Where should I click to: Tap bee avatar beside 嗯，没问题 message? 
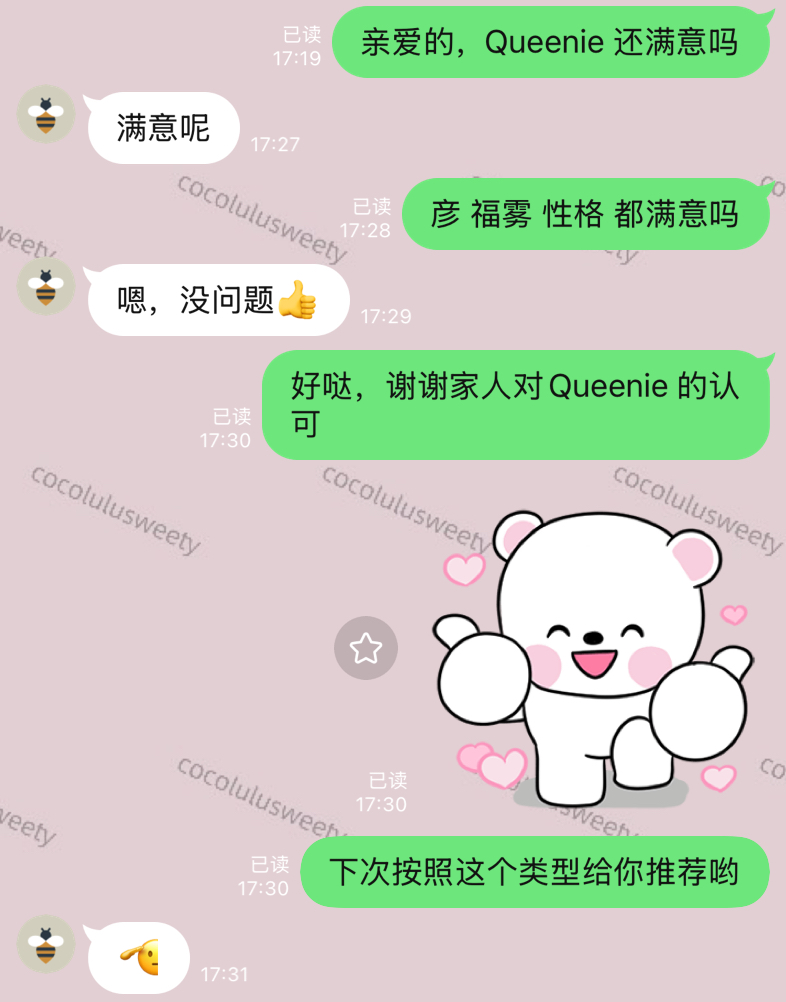coord(46,287)
